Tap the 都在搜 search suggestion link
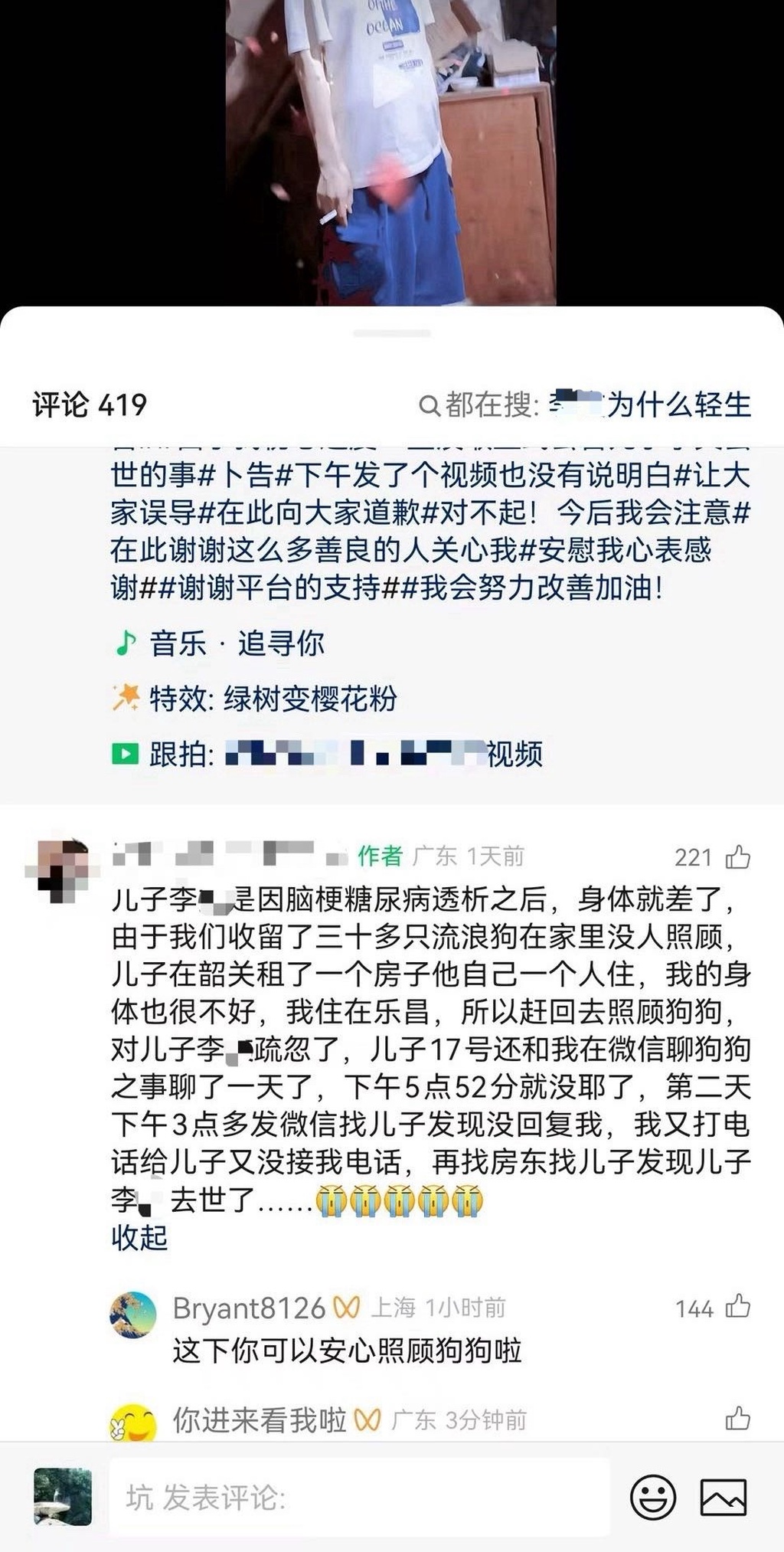784x1552 pixels. coord(585,404)
